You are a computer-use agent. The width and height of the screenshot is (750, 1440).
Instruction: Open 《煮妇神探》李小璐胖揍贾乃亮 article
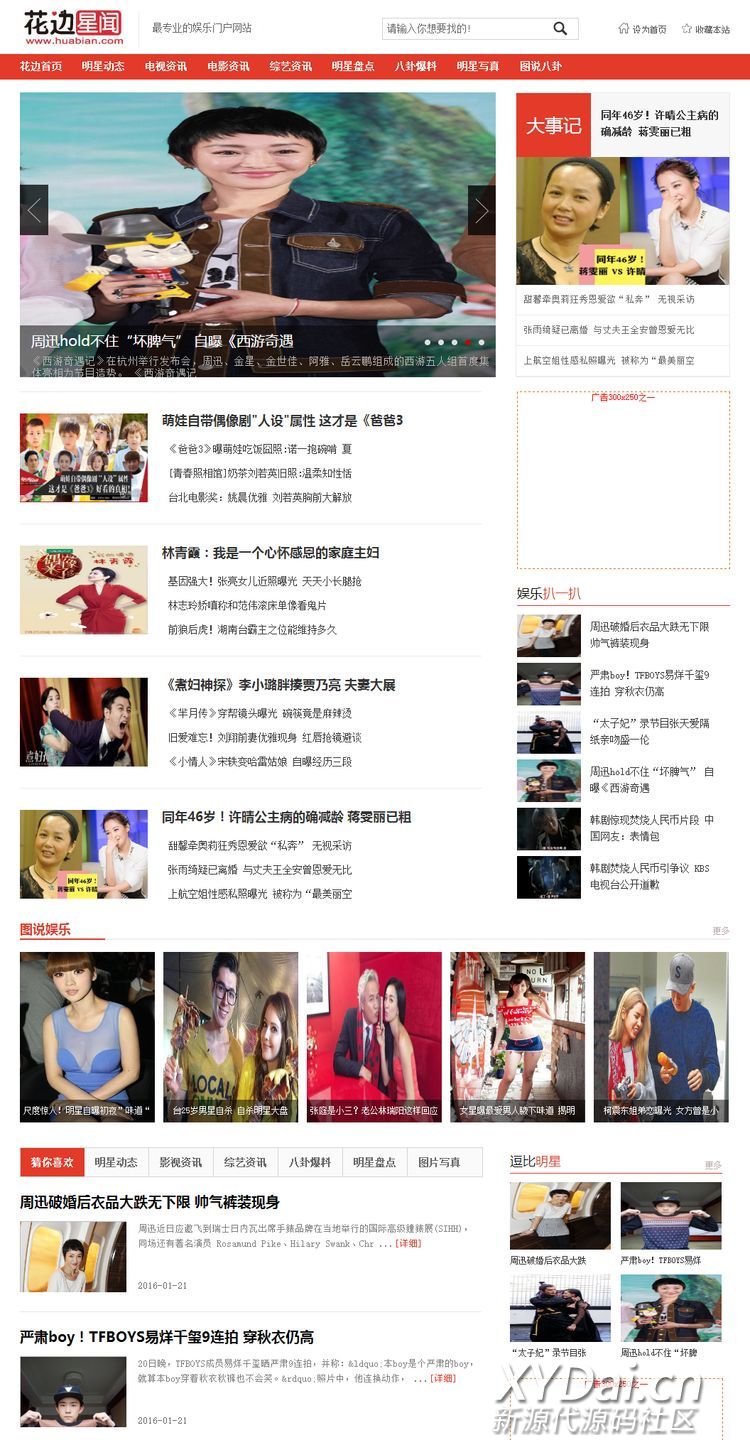click(281, 685)
